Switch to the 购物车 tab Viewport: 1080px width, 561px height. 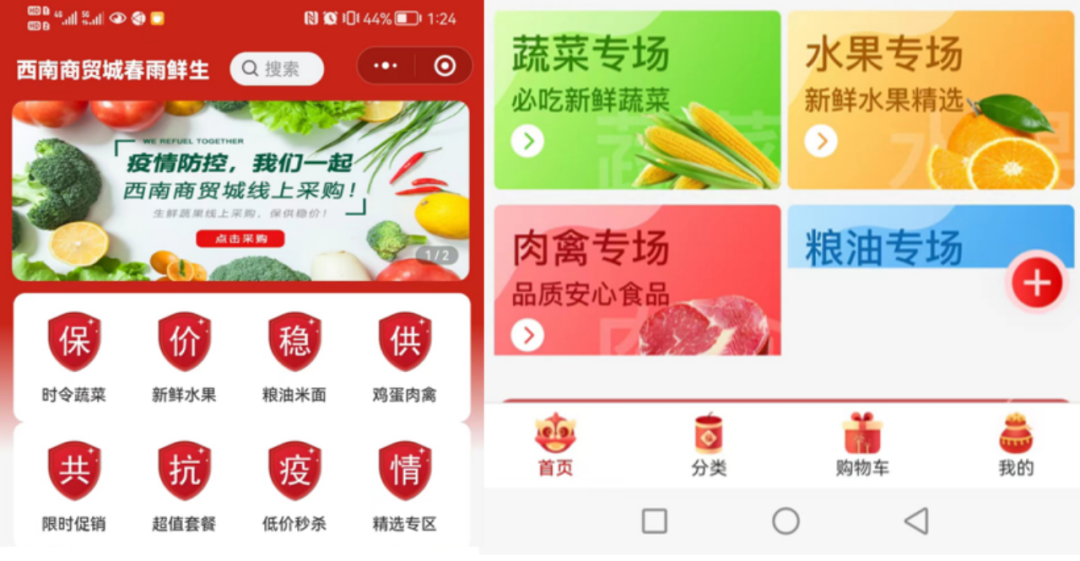(862, 446)
